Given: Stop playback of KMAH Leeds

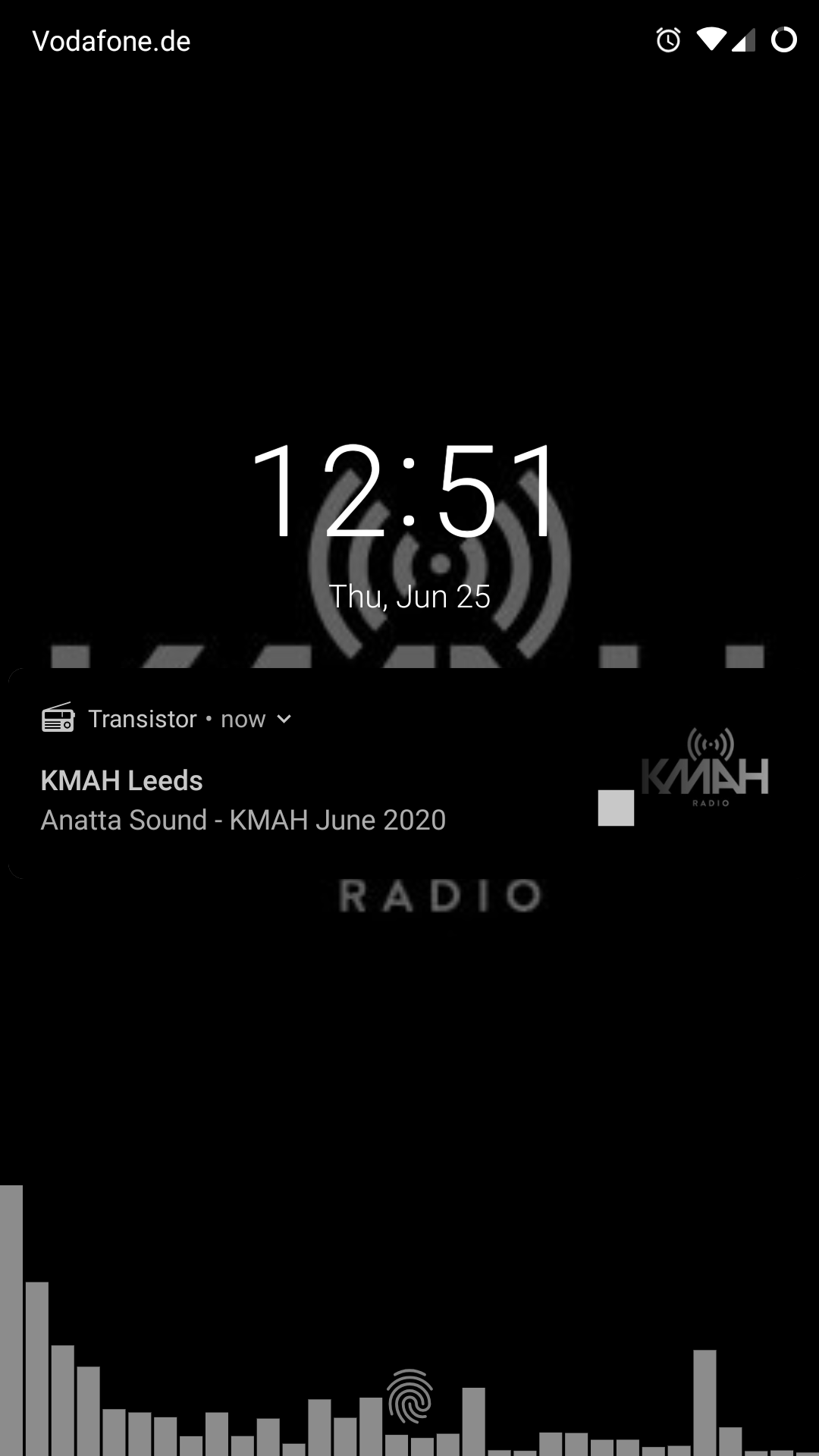Looking at the screenshot, I should coord(616,808).
